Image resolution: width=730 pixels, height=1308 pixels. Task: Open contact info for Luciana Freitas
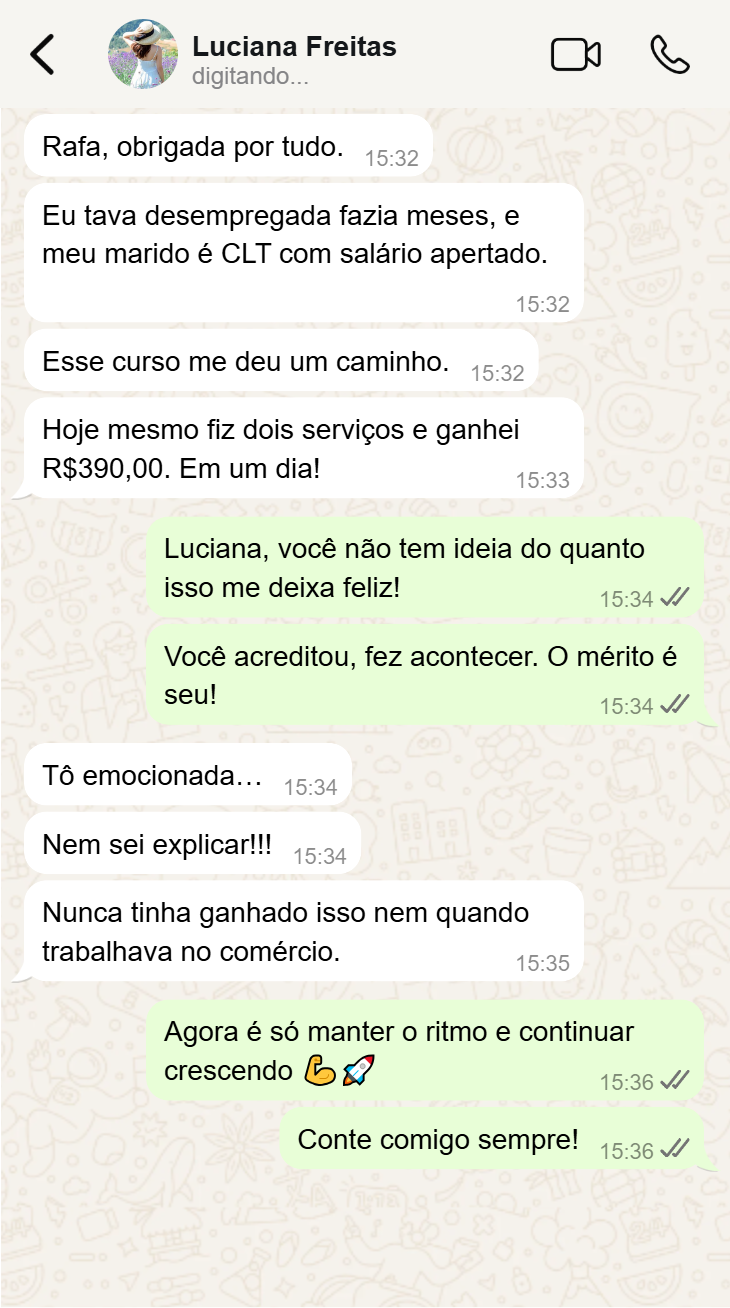[294, 47]
